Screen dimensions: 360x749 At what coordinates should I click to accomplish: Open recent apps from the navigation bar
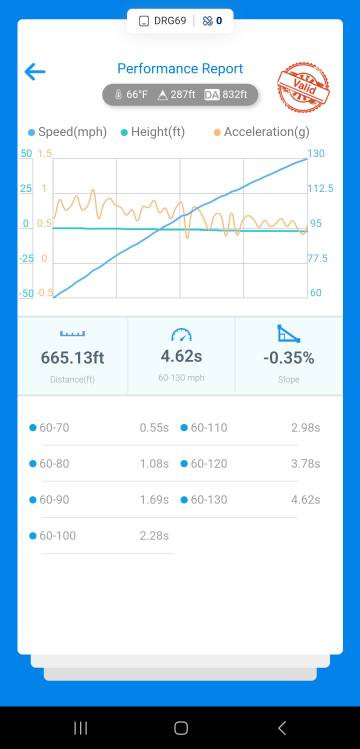81,728
